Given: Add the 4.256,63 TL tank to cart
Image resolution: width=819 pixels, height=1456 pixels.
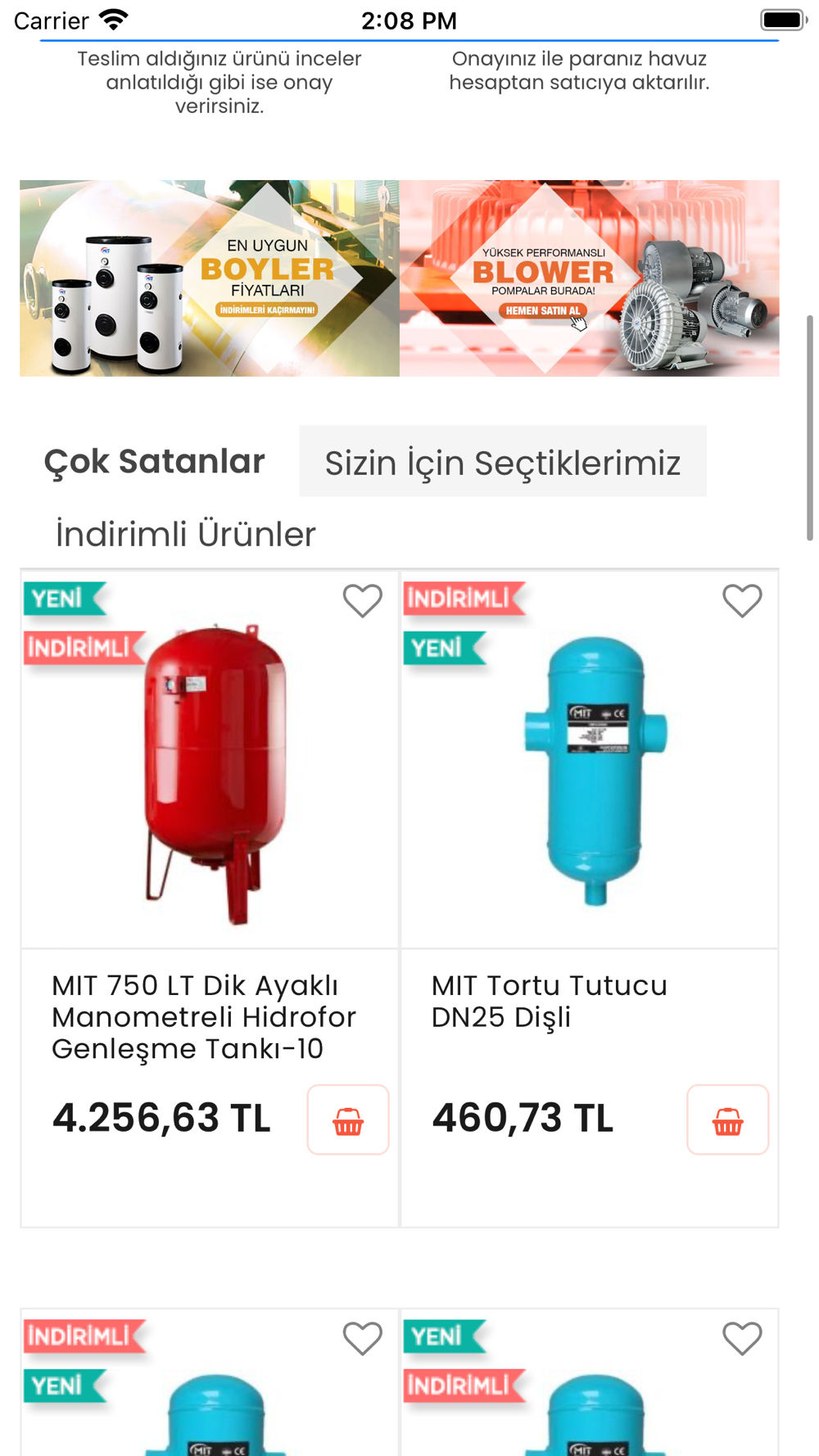Looking at the screenshot, I should [x=348, y=1120].
